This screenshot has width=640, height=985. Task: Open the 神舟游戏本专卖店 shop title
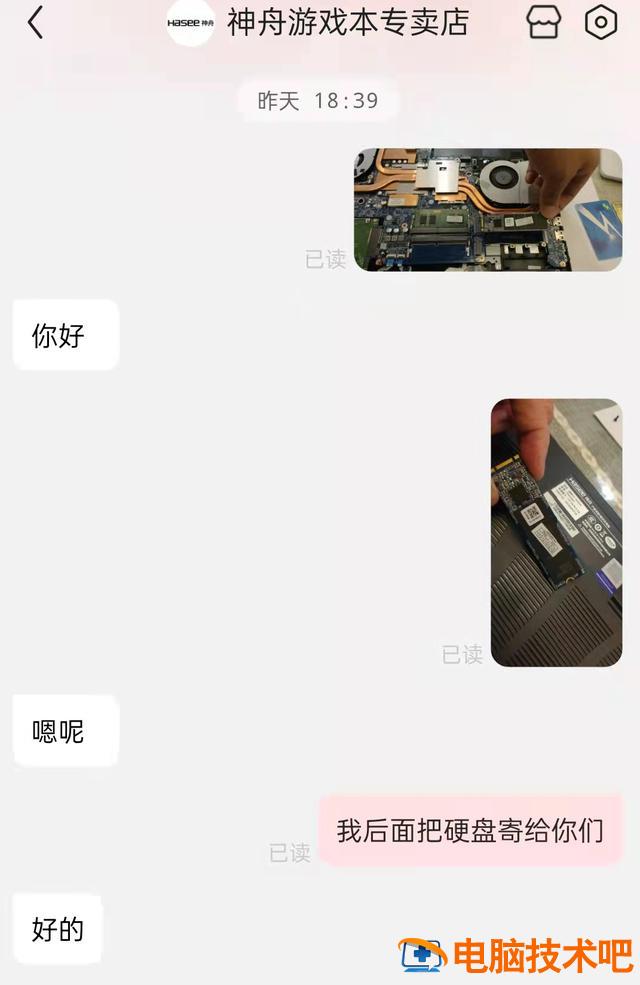click(x=347, y=23)
